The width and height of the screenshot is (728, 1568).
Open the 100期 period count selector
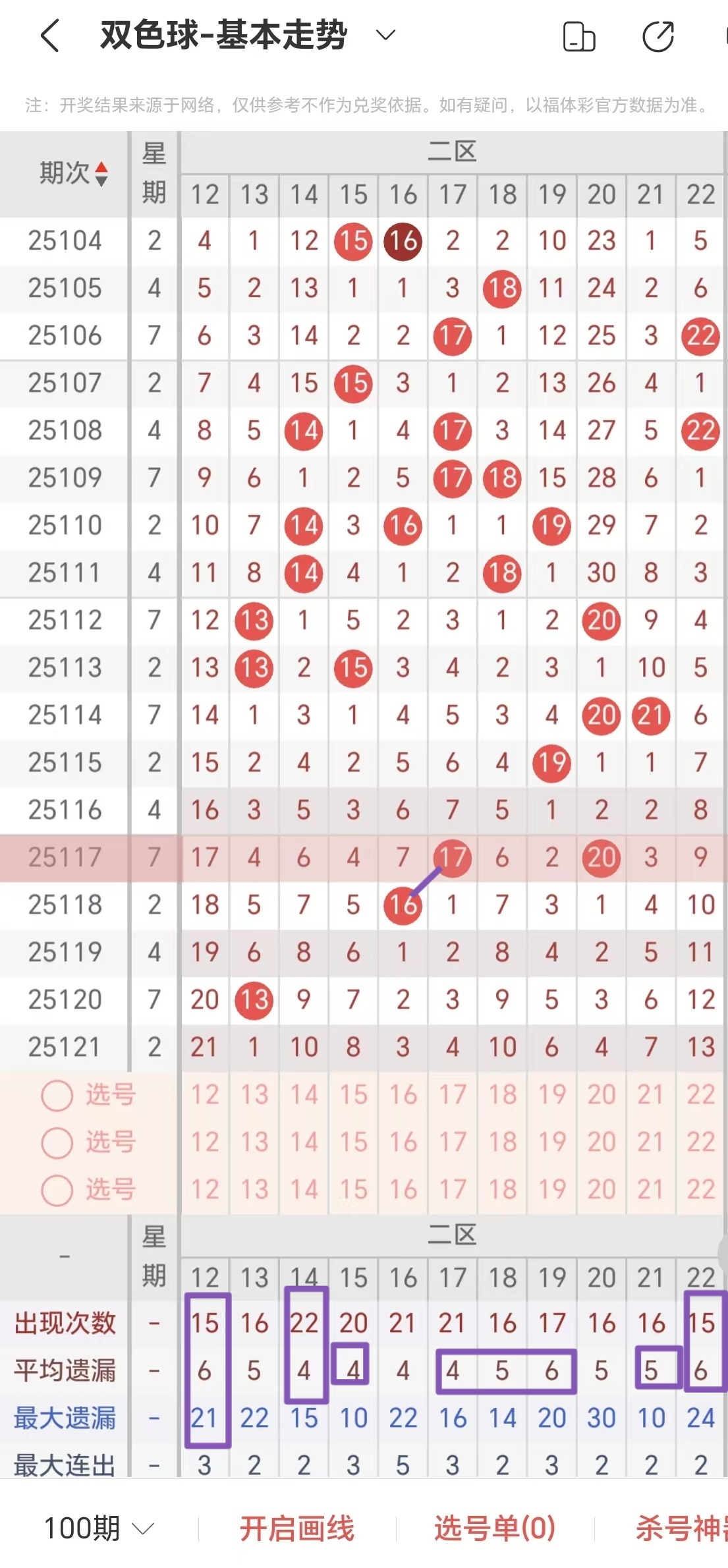99,1528
